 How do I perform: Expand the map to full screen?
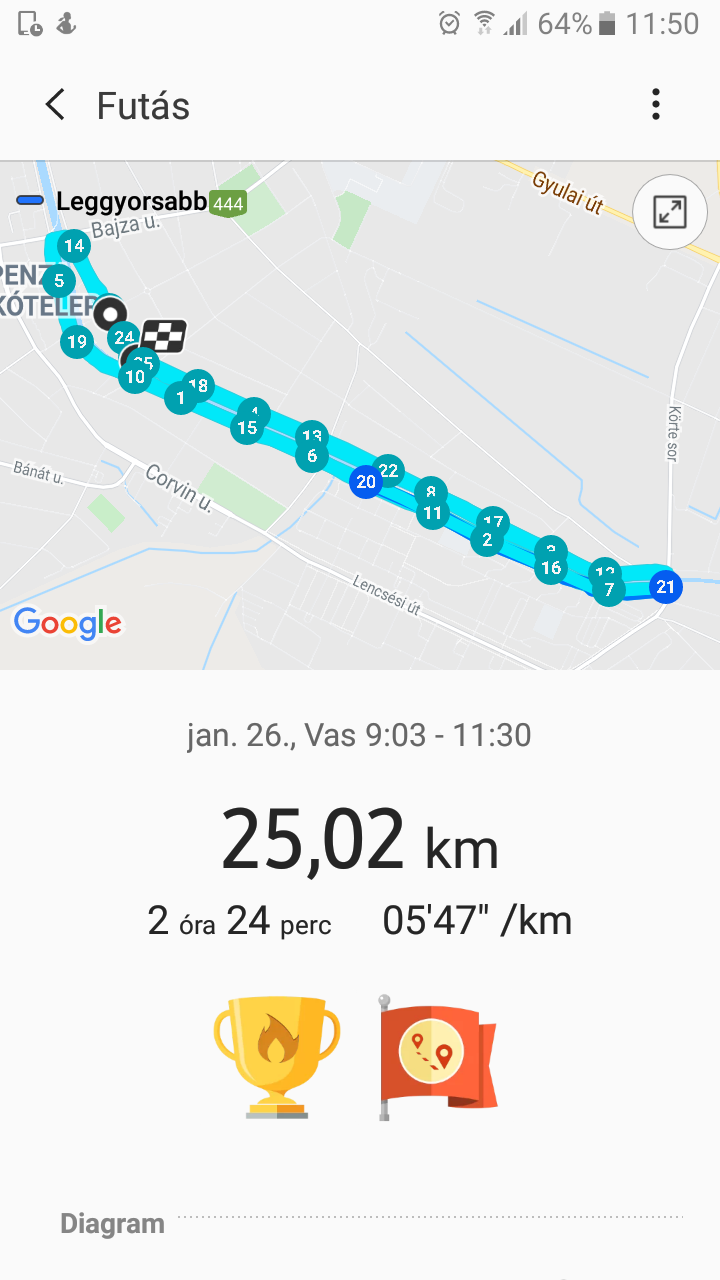click(x=668, y=212)
